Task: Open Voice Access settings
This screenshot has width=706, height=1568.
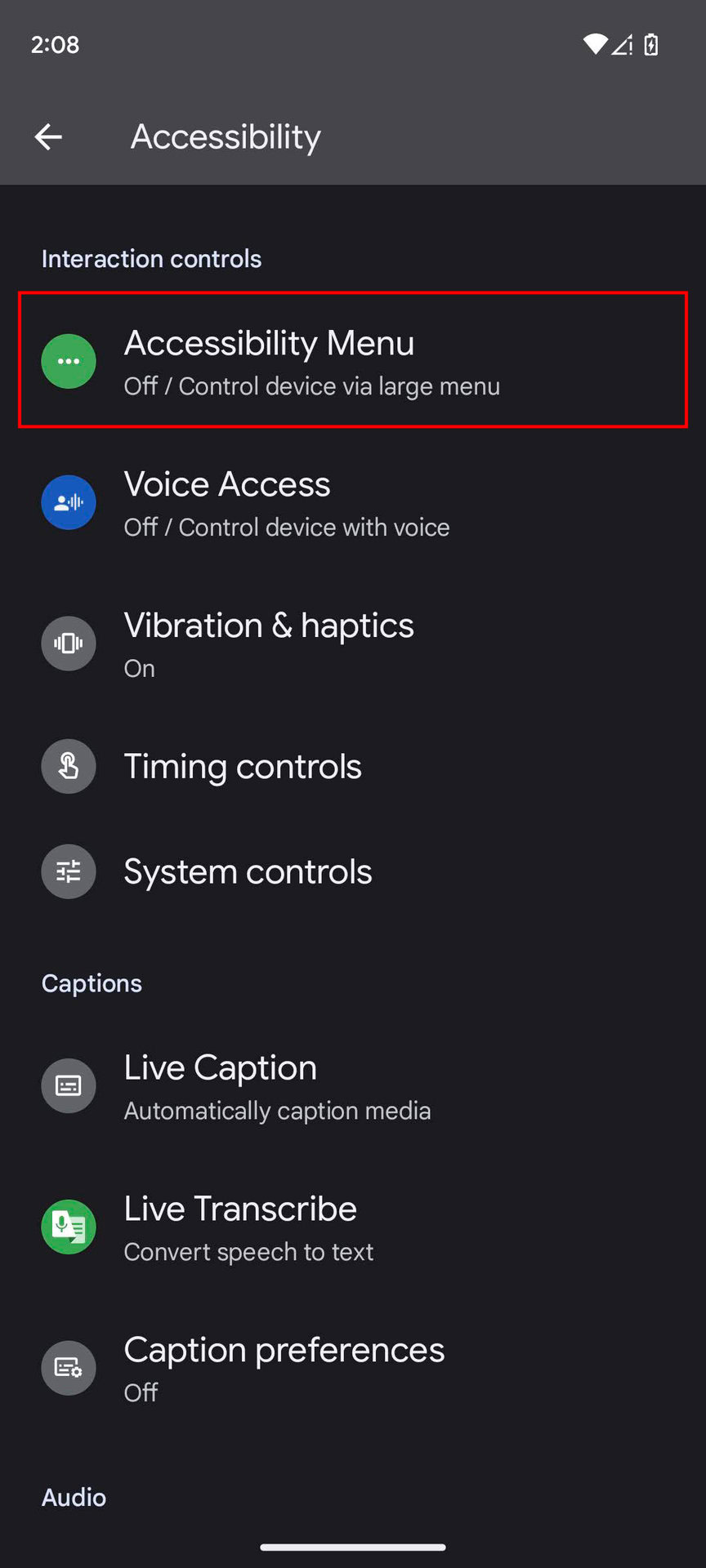Action: pyautogui.click(x=351, y=502)
